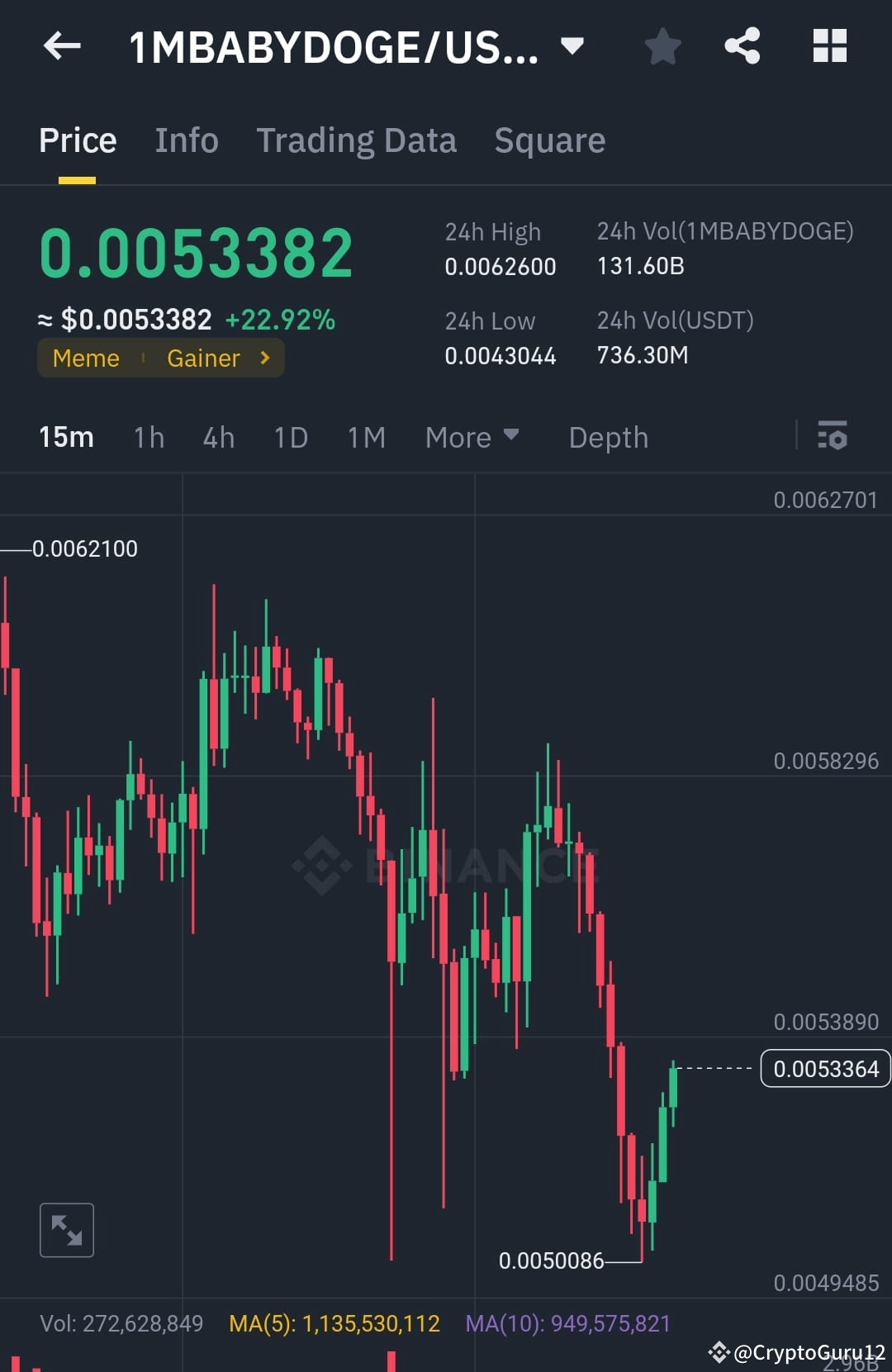Open the Meme category tag
Image resolution: width=892 pixels, height=1372 pixels.
86,358
